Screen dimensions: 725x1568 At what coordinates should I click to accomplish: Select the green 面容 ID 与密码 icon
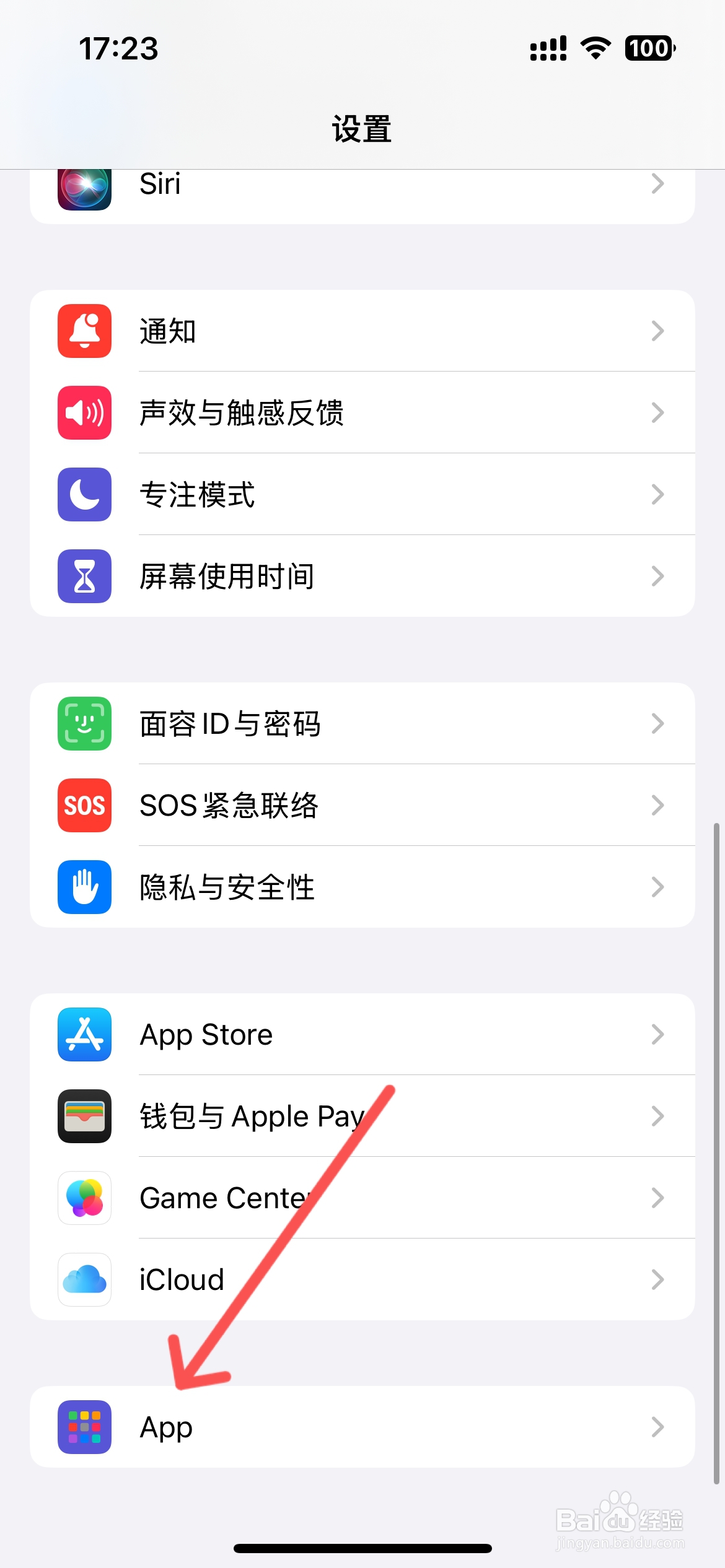pos(84,723)
